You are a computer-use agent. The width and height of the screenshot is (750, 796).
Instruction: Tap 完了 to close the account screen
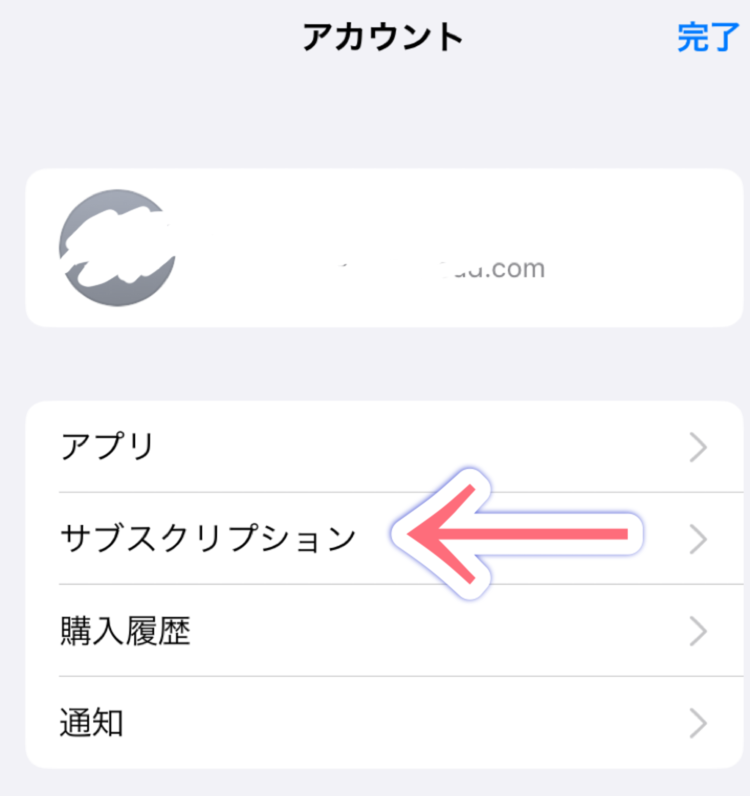point(706,38)
